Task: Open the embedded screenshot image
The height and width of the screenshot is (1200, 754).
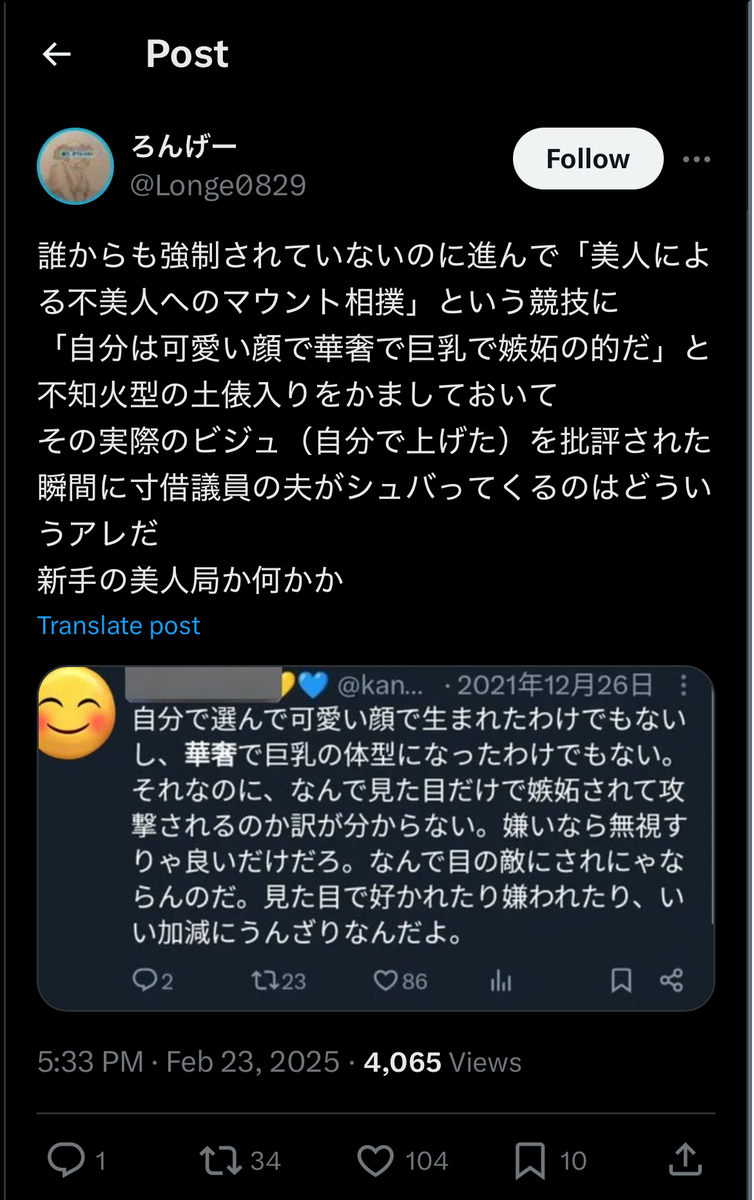Action: (376, 838)
